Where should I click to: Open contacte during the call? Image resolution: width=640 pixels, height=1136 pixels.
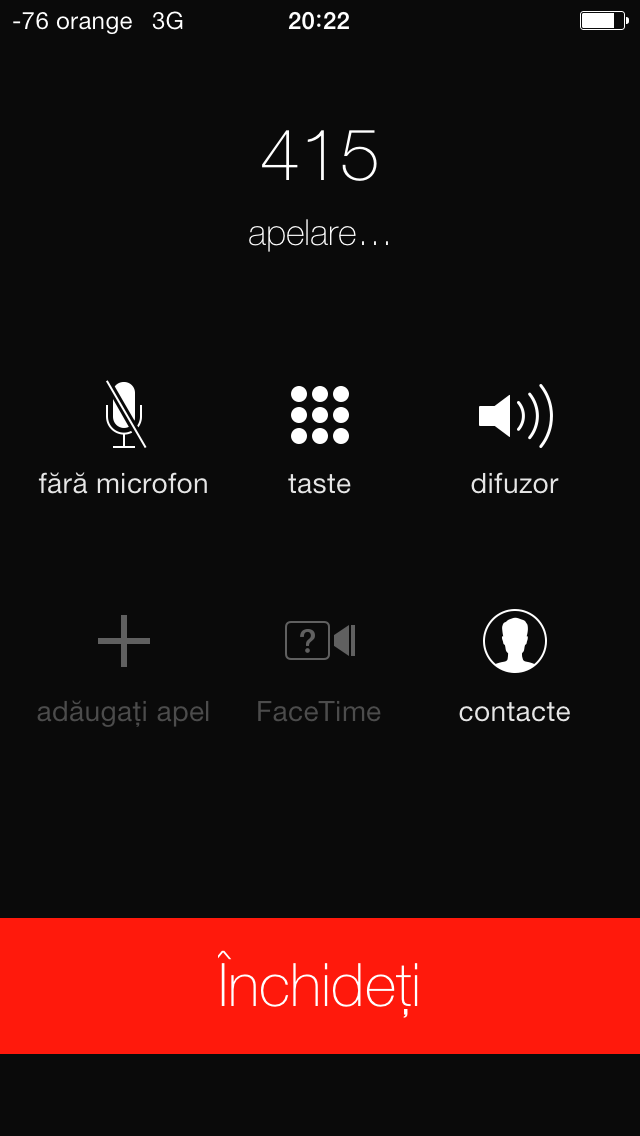[x=515, y=667]
